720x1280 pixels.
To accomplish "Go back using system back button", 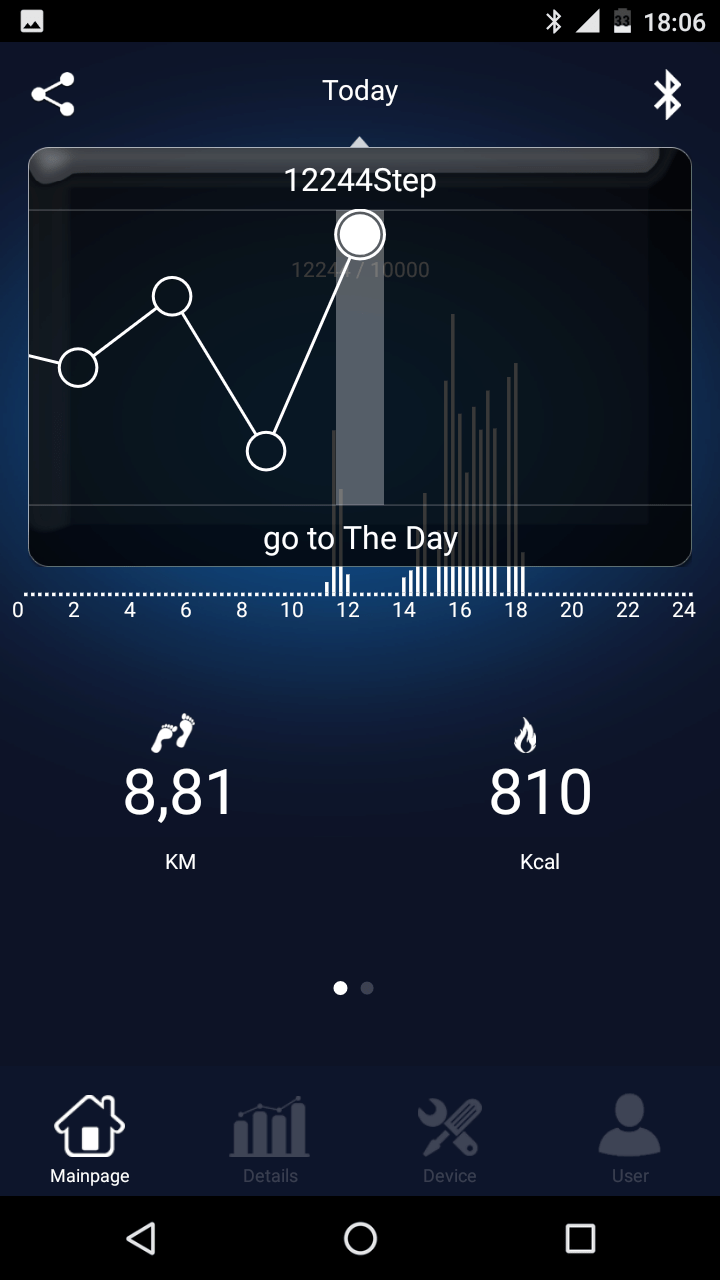I will [141, 1238].
